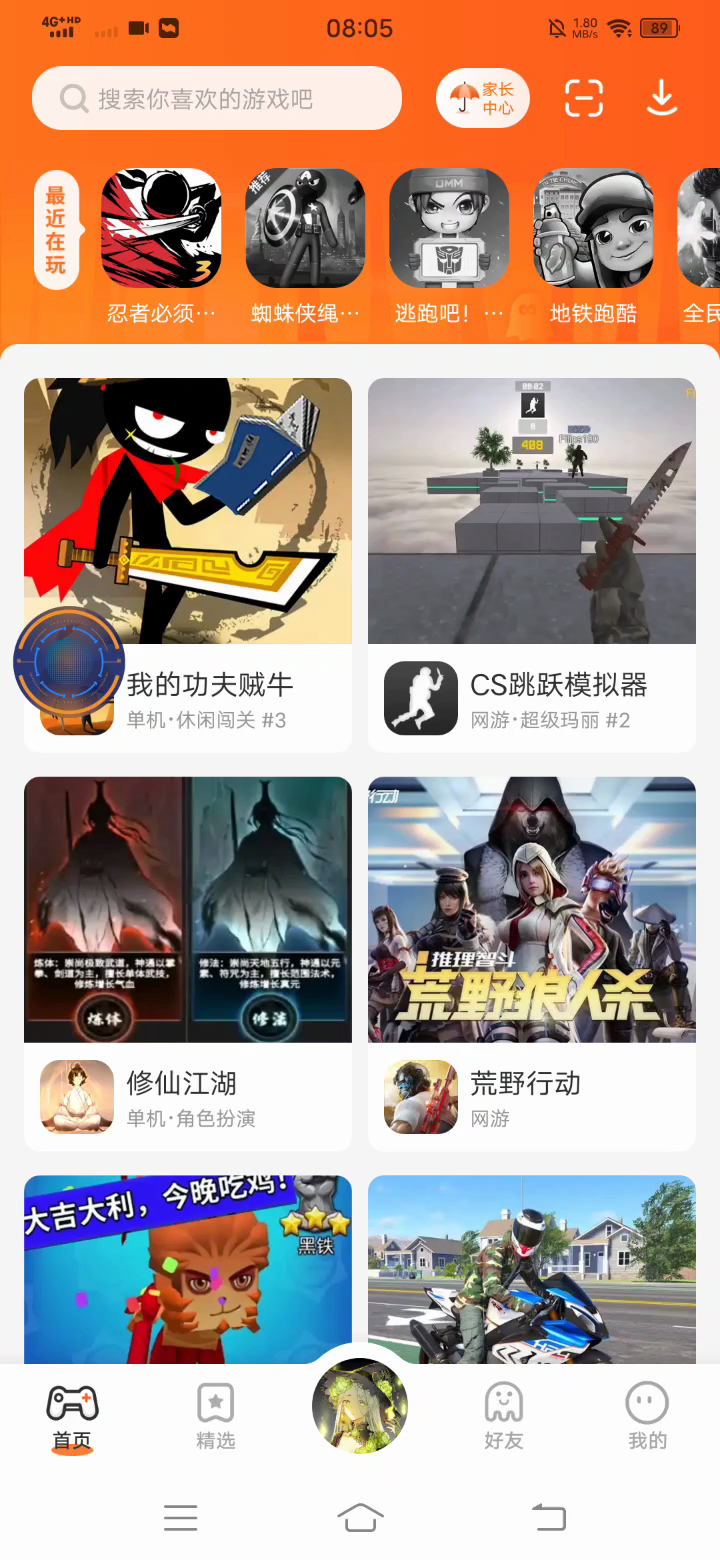Launch recently played 地铁跑酷 game
Image resolution: width=720 pixels, height=1560 pixels.
coord(593,229)
